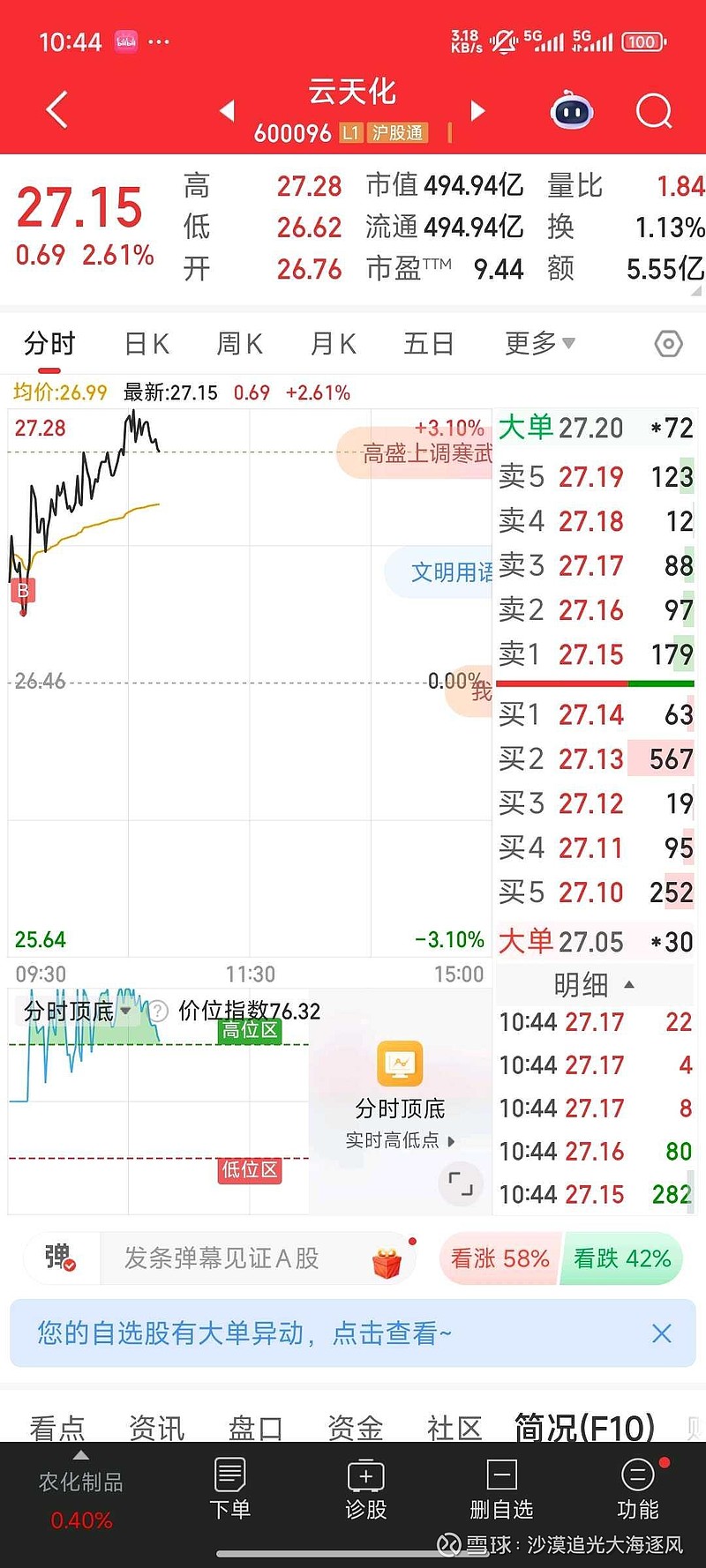Viewport: 706px width, 1568px height.
Task: Go back using the top-left arrow
Action: (56, 110)
